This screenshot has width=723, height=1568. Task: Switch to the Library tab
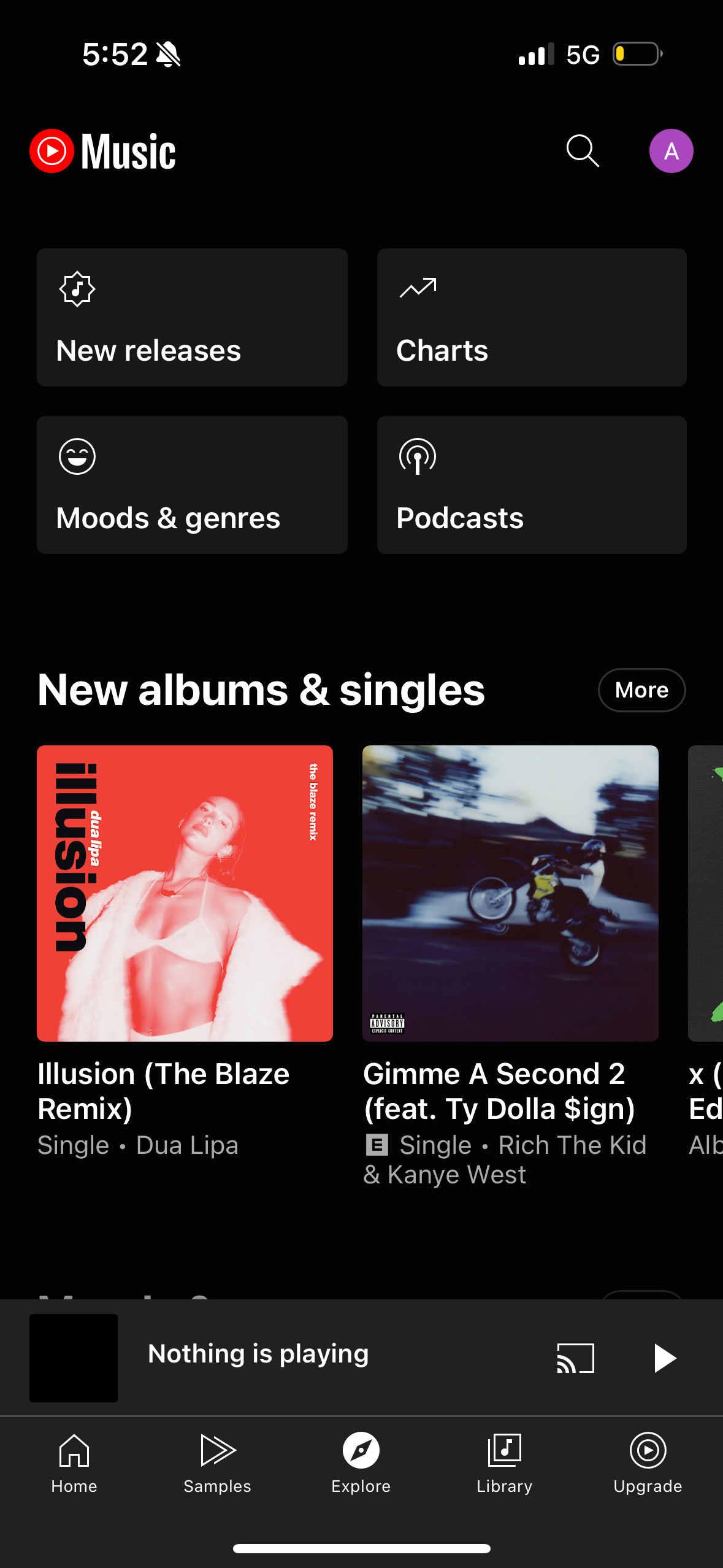click(503, 1466)
